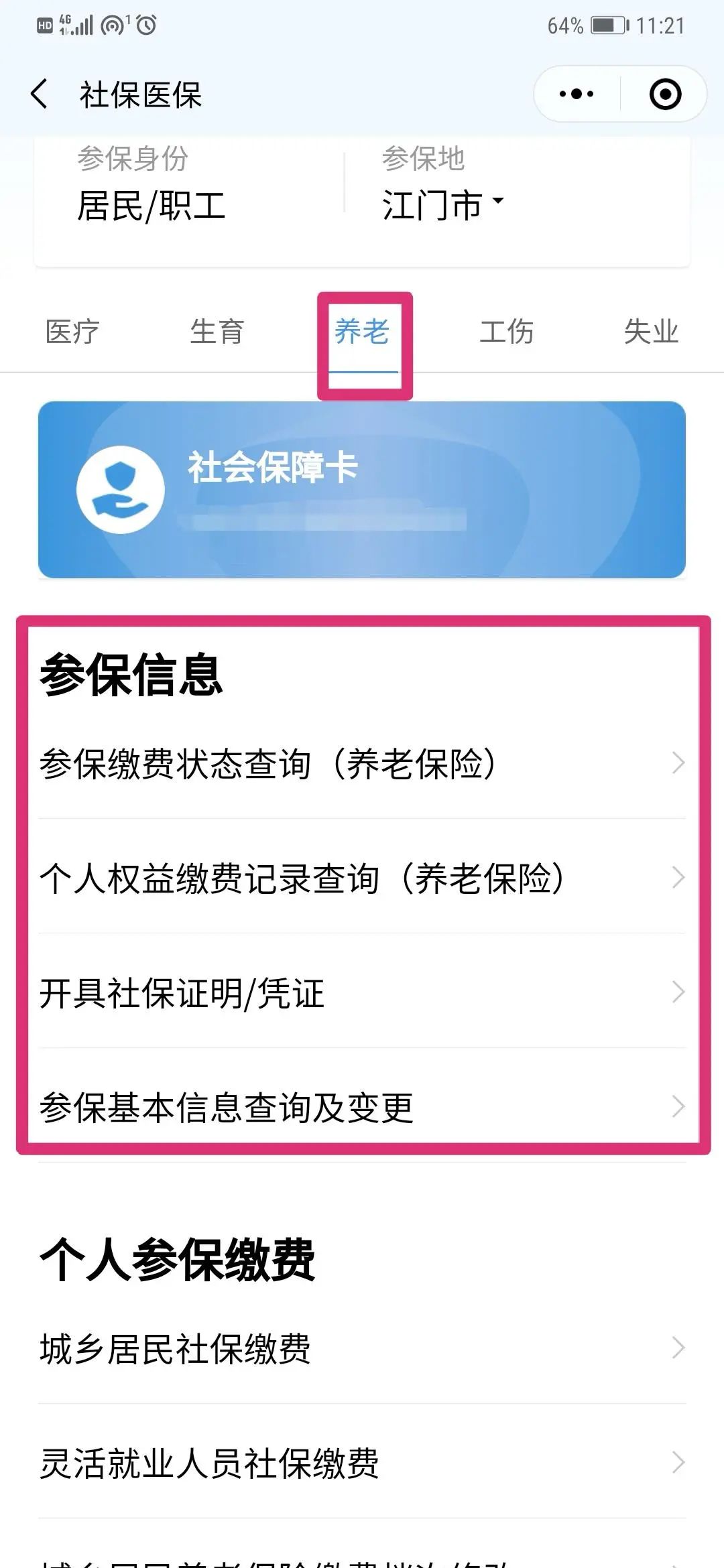The height and width of the screenshot is (1568, 724).
Task: Go back from 社保医保 page
Action: pyautogui.click(x=40, y=94)
